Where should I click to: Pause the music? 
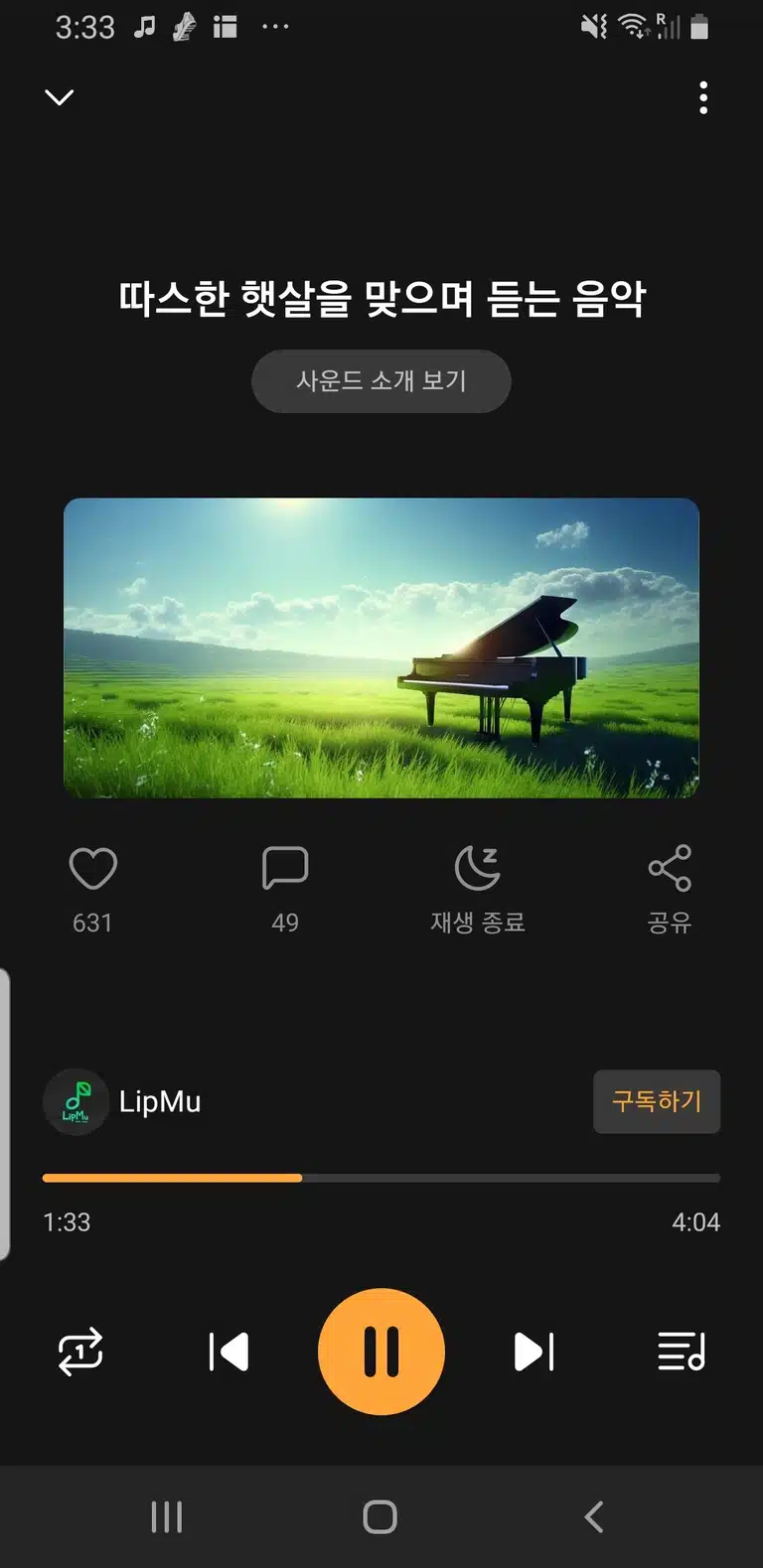click(x=381, y=1352)
